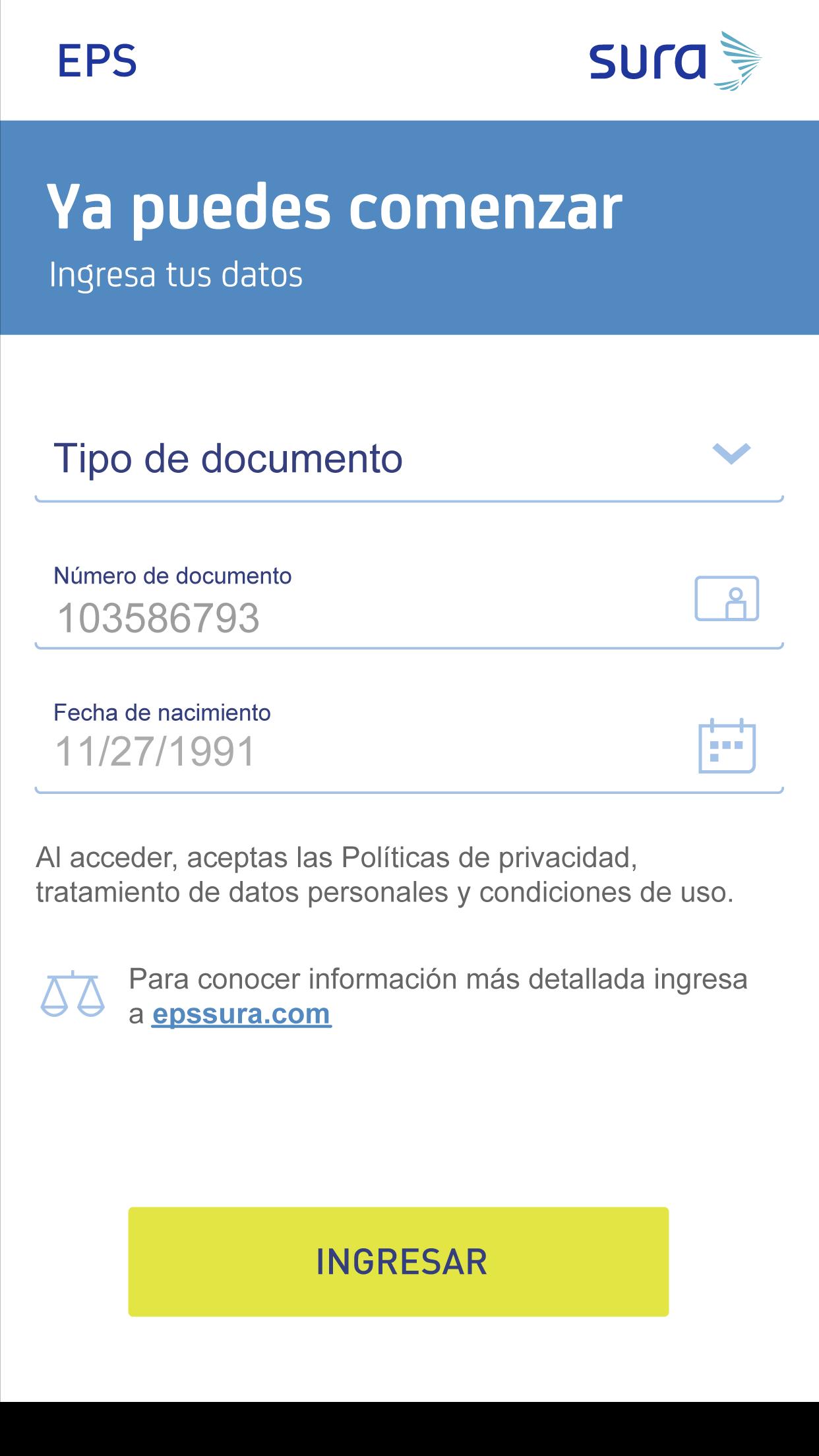Expand the Tipo de documento dropdown
819x1456 pixels.
tap(409, 459)
